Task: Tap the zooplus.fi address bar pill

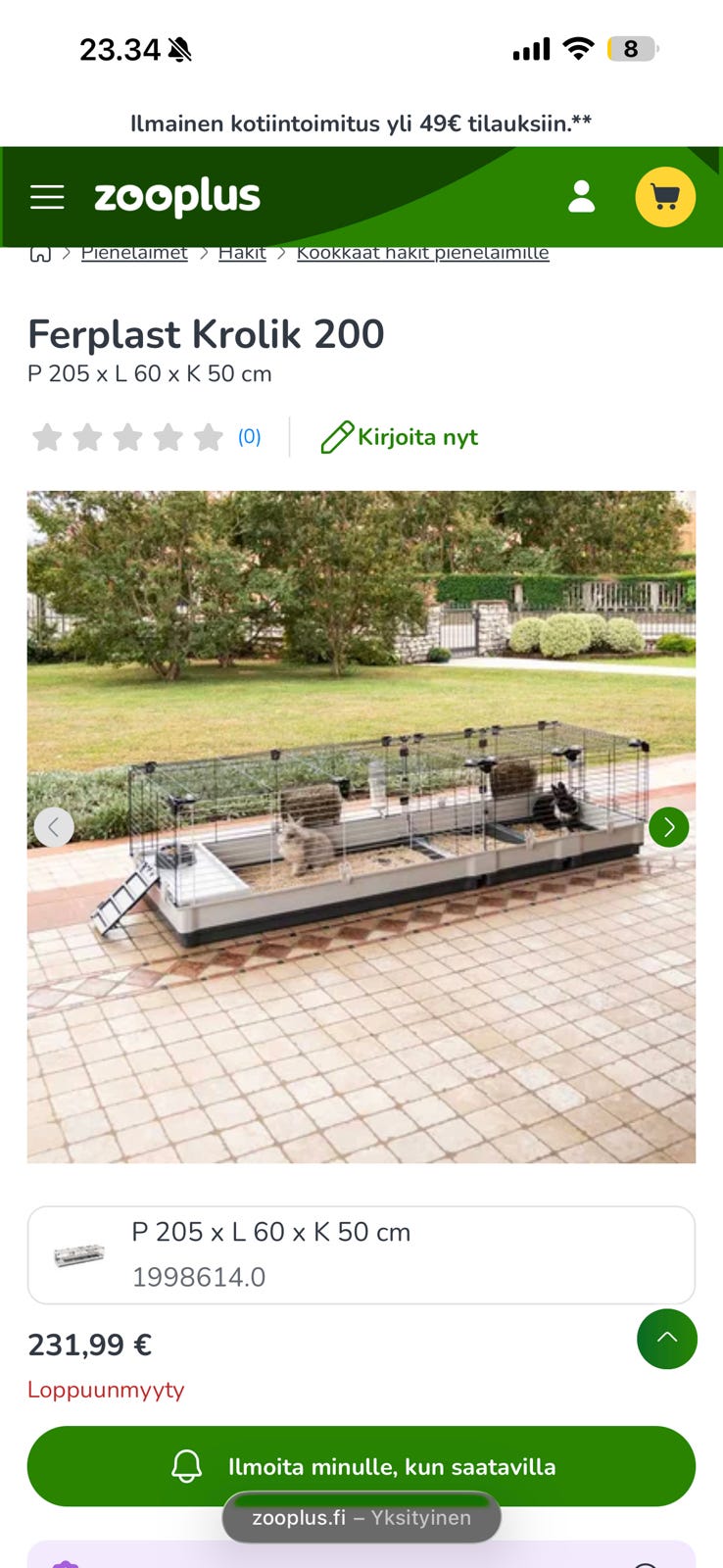Action: 361,1518
